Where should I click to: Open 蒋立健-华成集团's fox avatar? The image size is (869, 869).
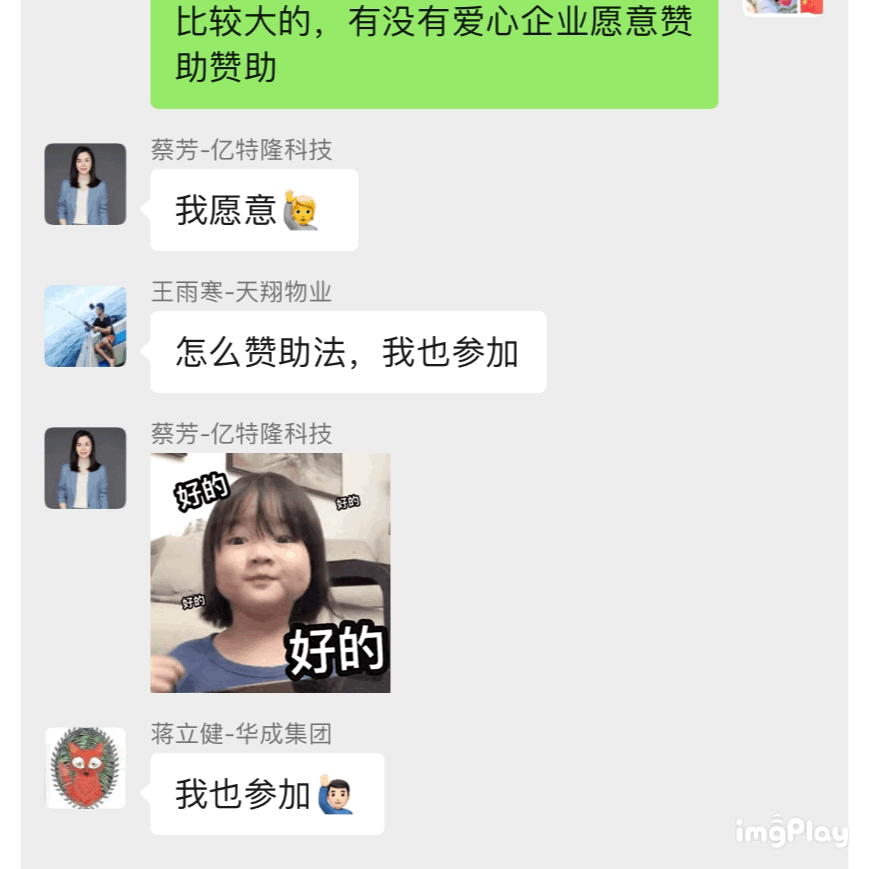tap(85, 768)
